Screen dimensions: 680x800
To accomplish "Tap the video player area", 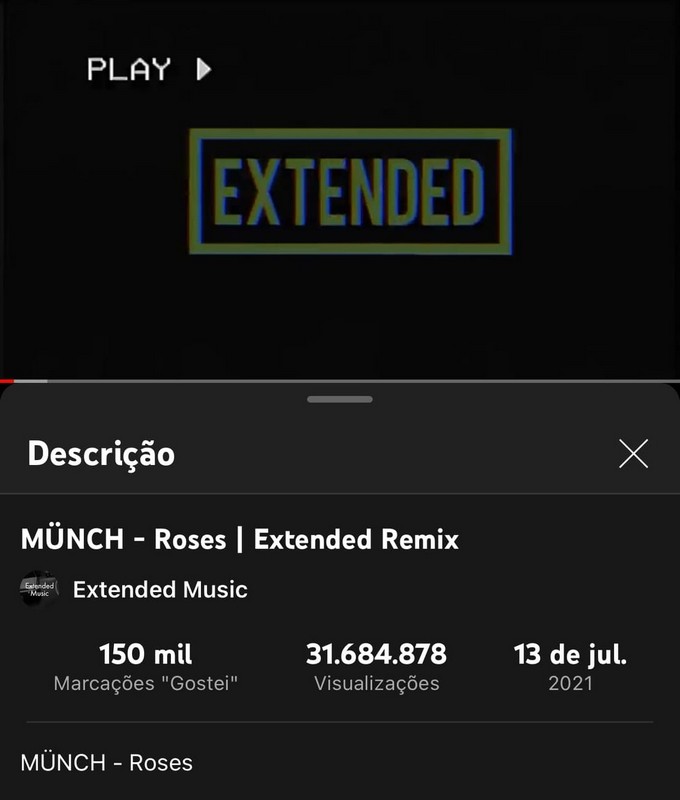I will coord(340,190).
